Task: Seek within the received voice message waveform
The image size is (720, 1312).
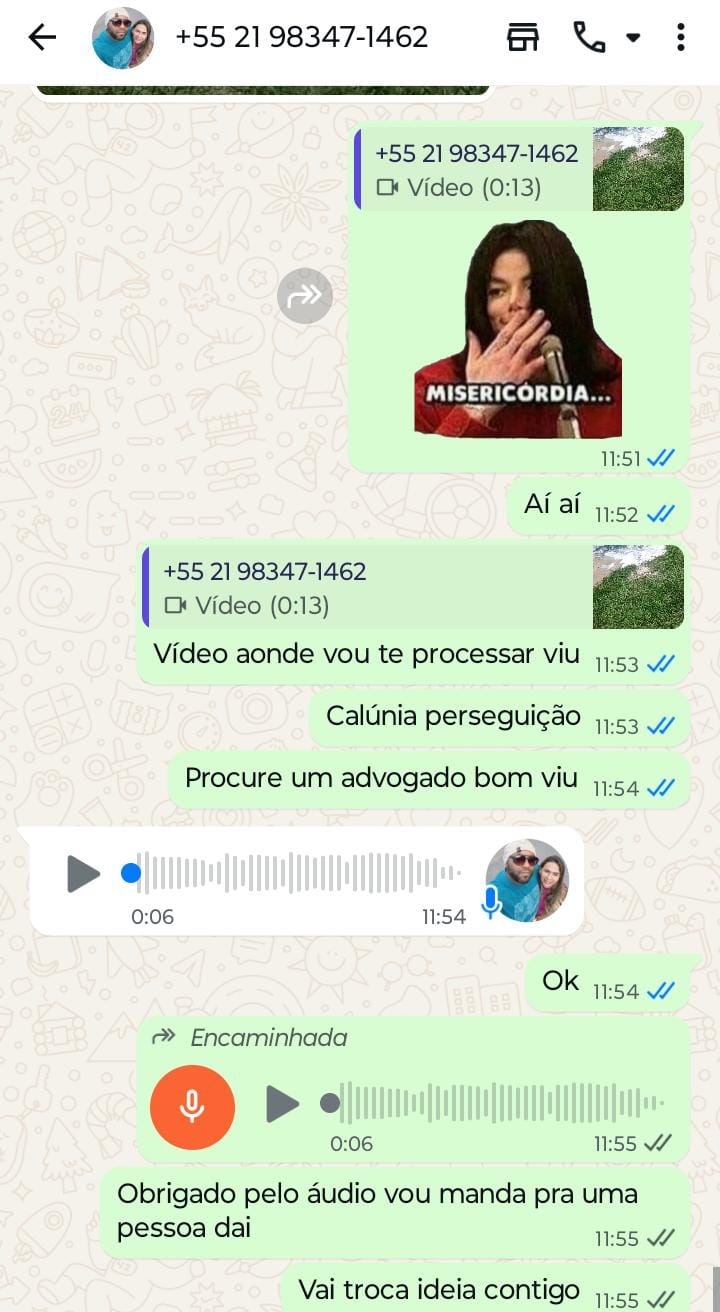Action: click(300, 873)
